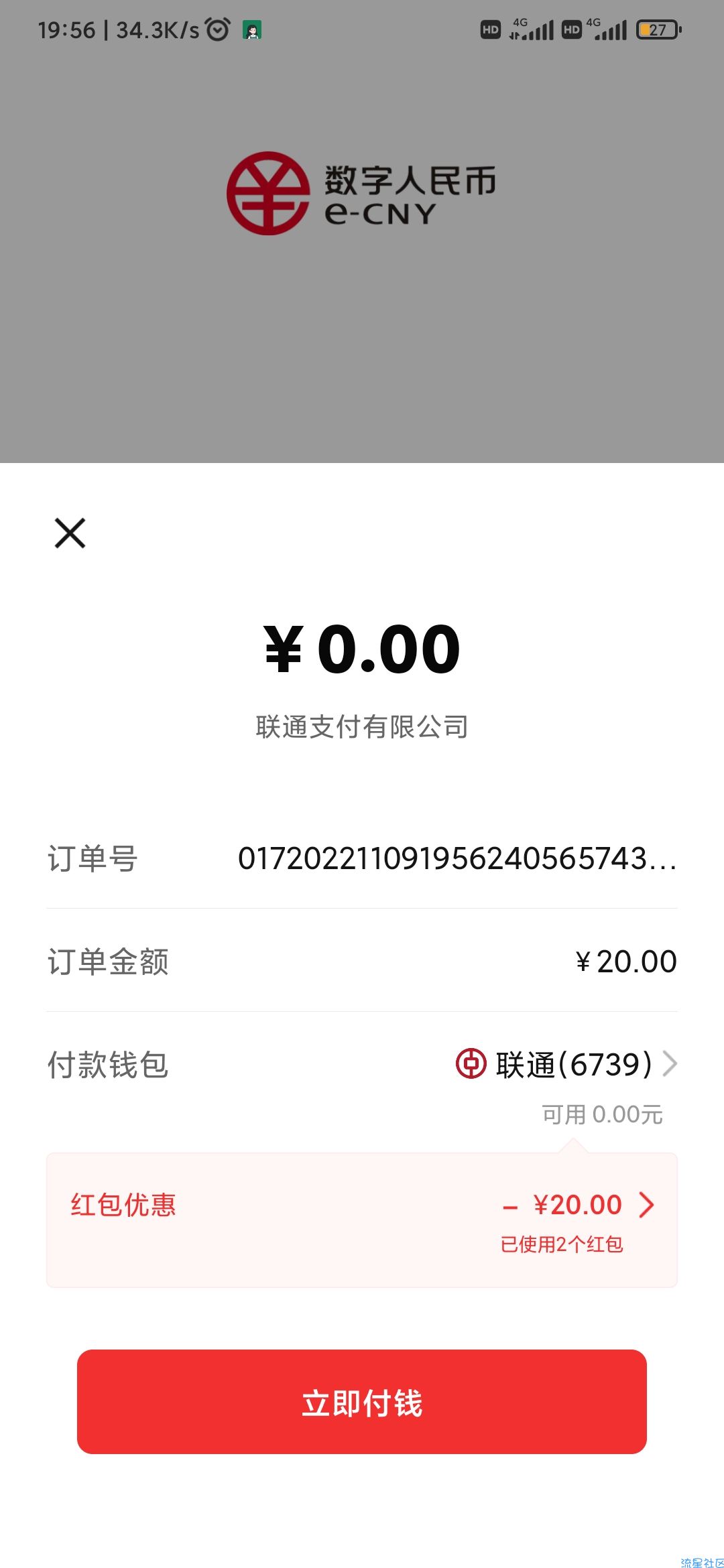Close the payment sheet with the X
The width and height of the screenshot is (724, 1568).
[x=70, y=533]
